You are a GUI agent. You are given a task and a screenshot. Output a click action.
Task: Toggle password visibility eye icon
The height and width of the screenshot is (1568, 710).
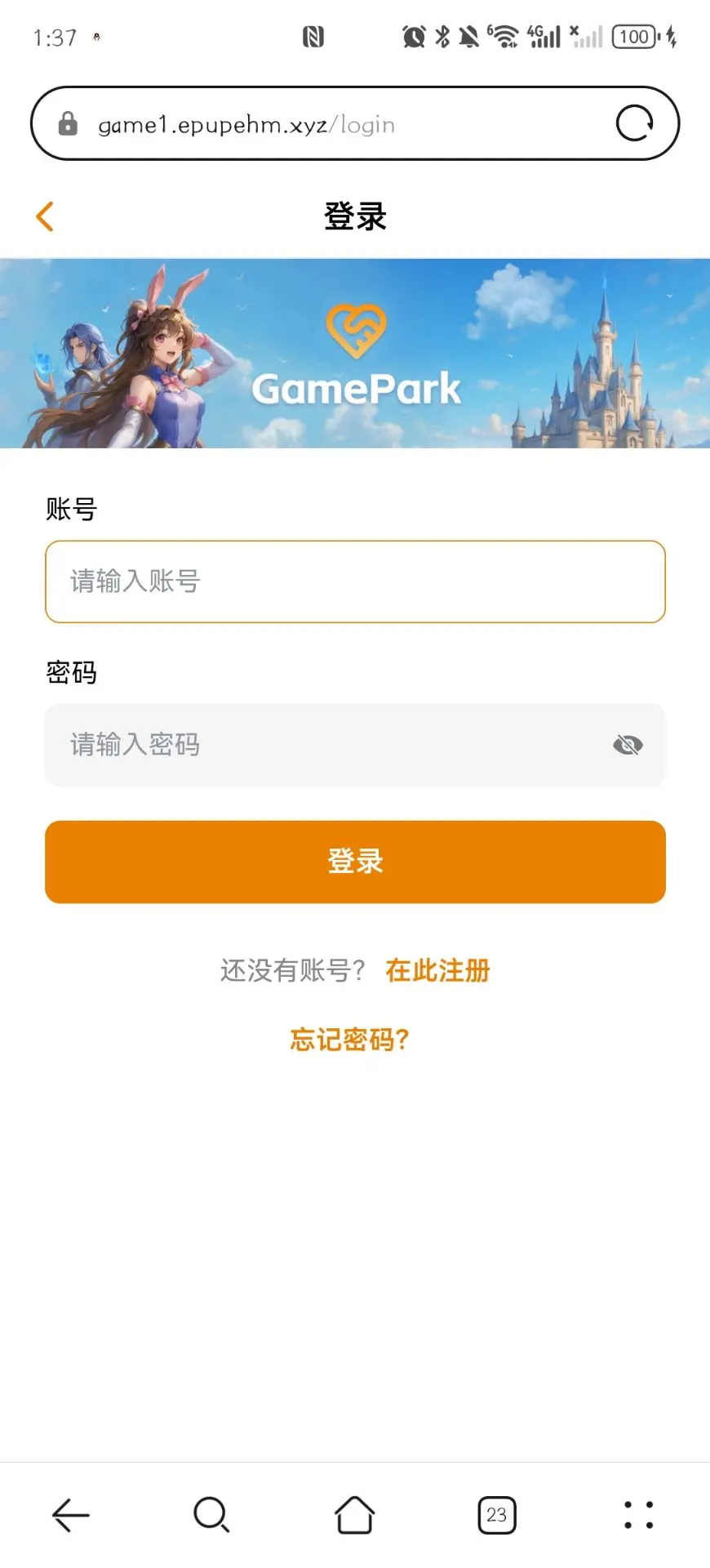[x=628, y=745]
